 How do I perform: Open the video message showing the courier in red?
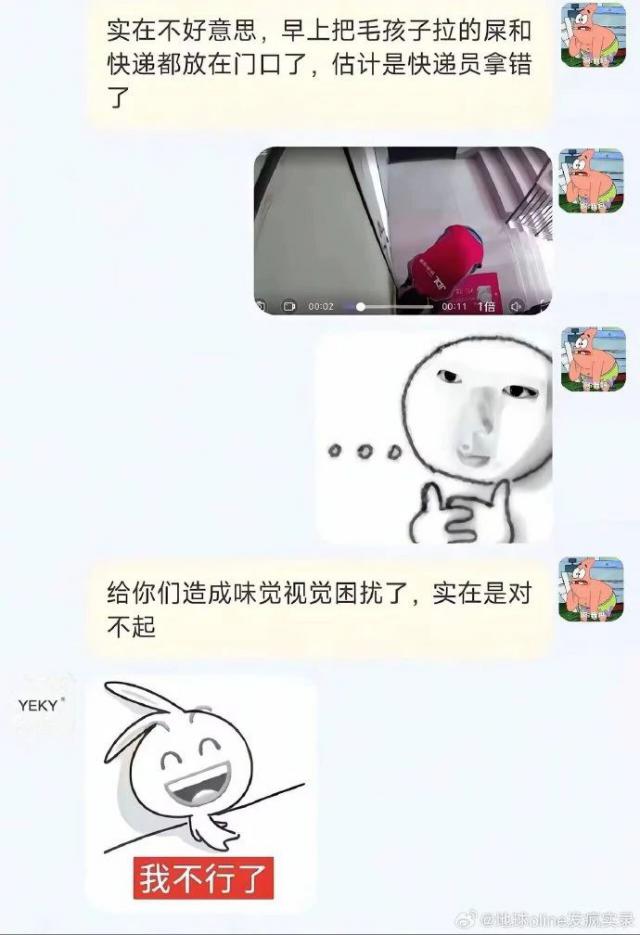[x=402, y=231]
